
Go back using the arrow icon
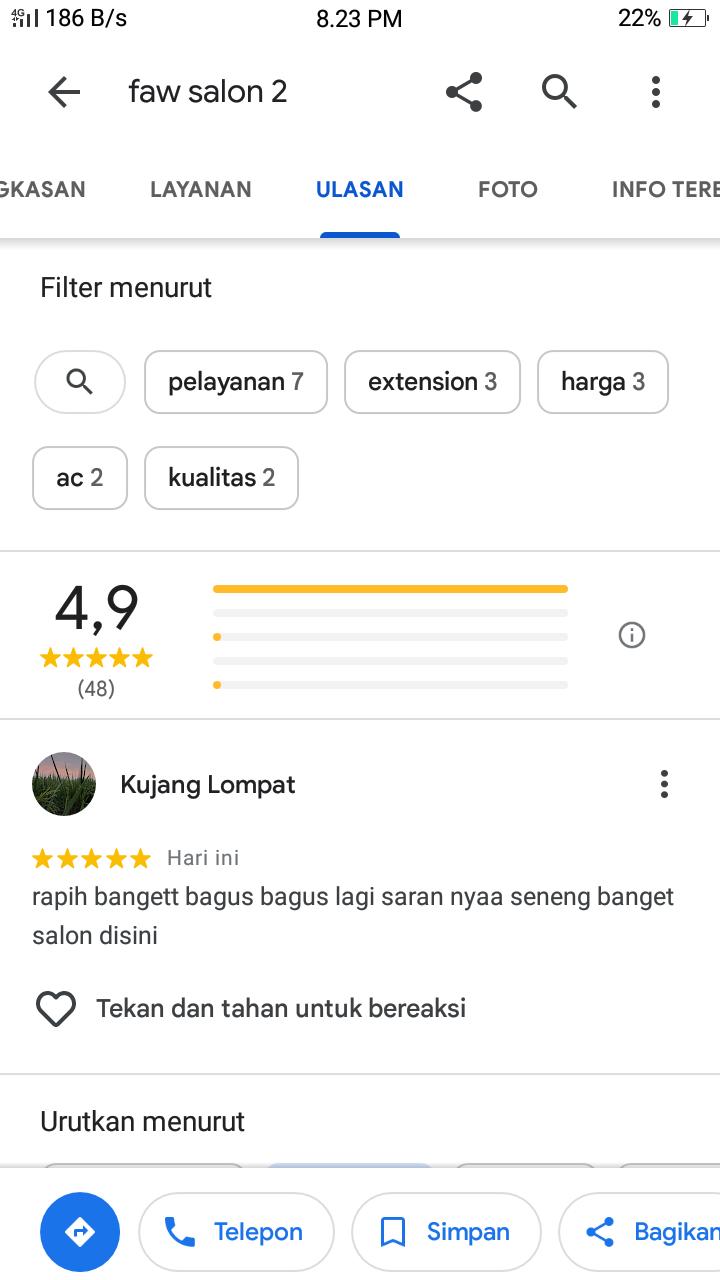(64, 92)
